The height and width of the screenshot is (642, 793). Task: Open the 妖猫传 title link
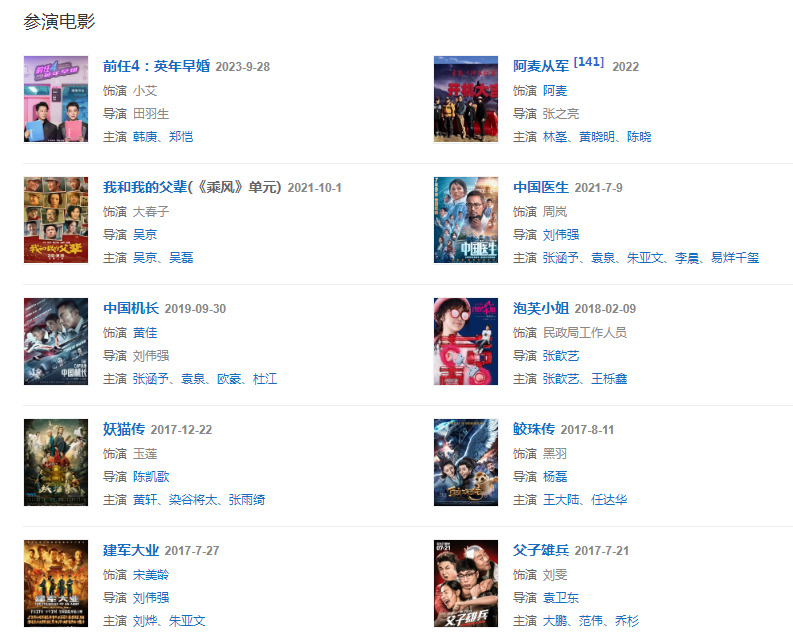point(124,429)
